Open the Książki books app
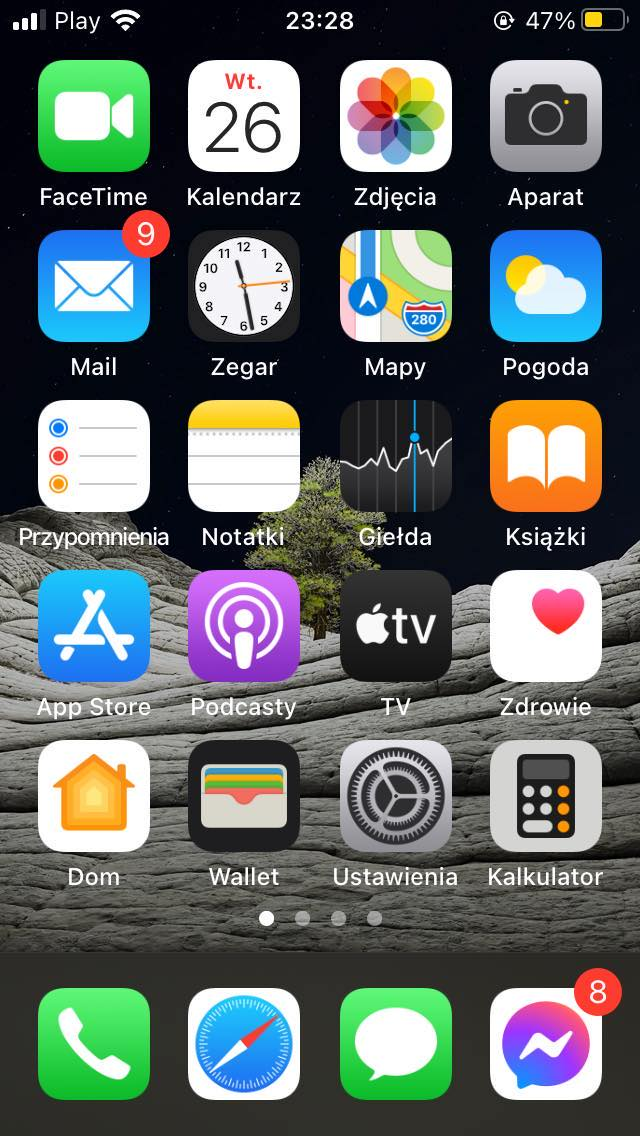 [x=545, y=456]
